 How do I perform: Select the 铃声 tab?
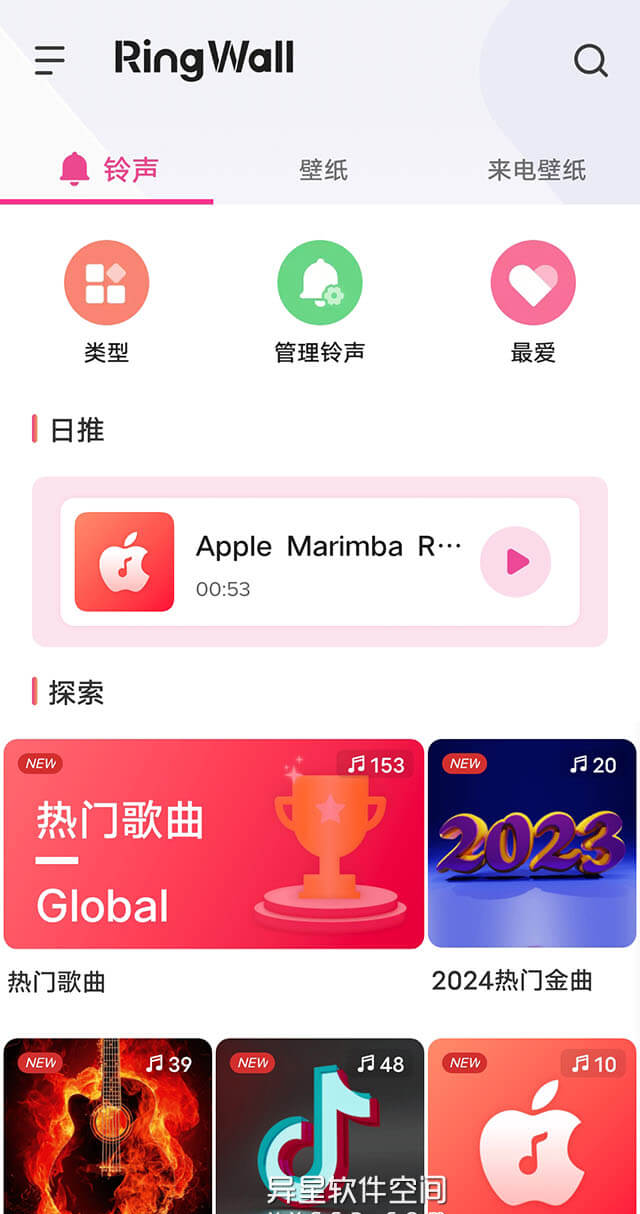(108, 170)
